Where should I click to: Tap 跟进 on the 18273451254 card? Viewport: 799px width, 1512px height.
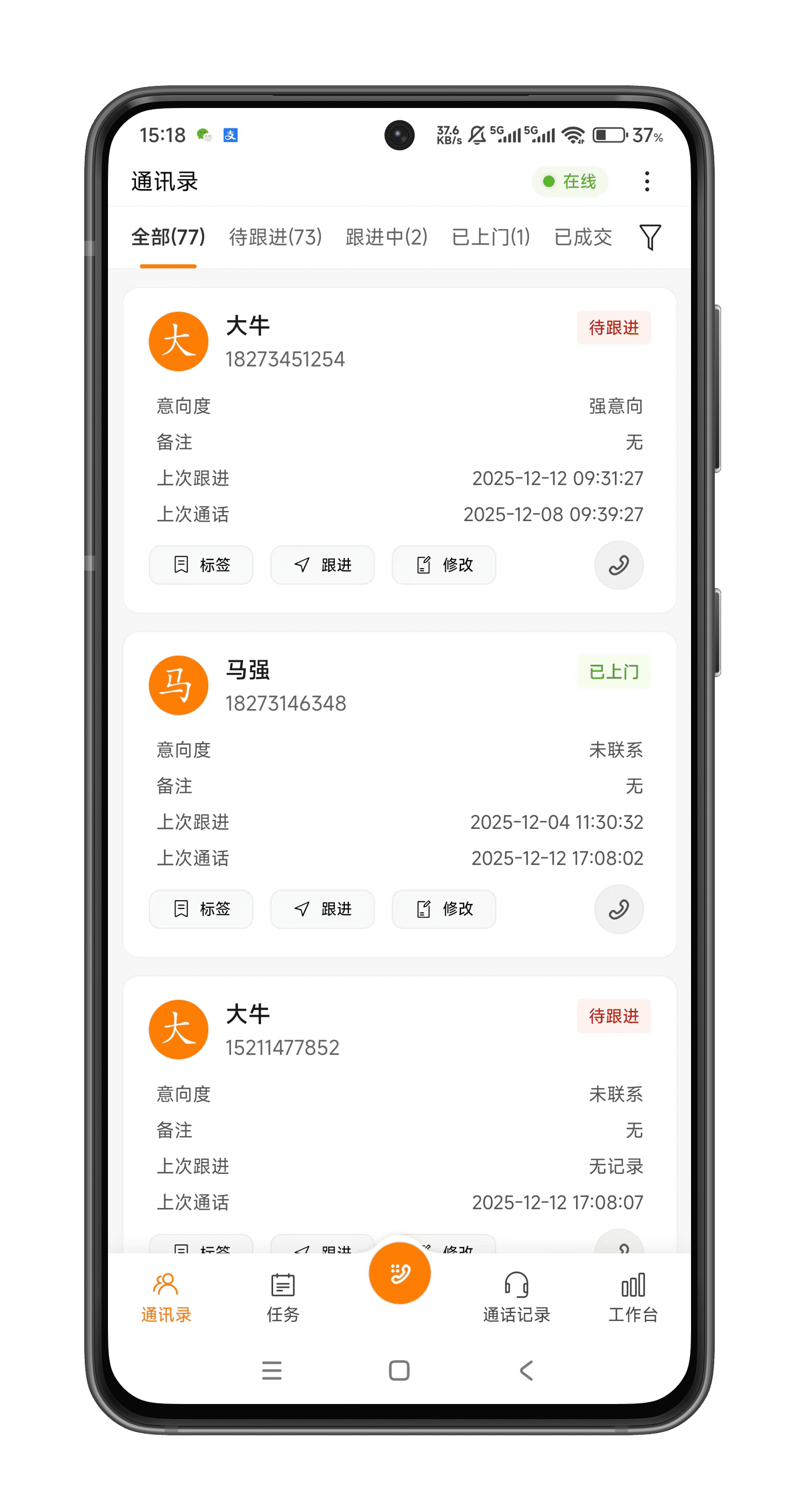[x=322, y=565]
